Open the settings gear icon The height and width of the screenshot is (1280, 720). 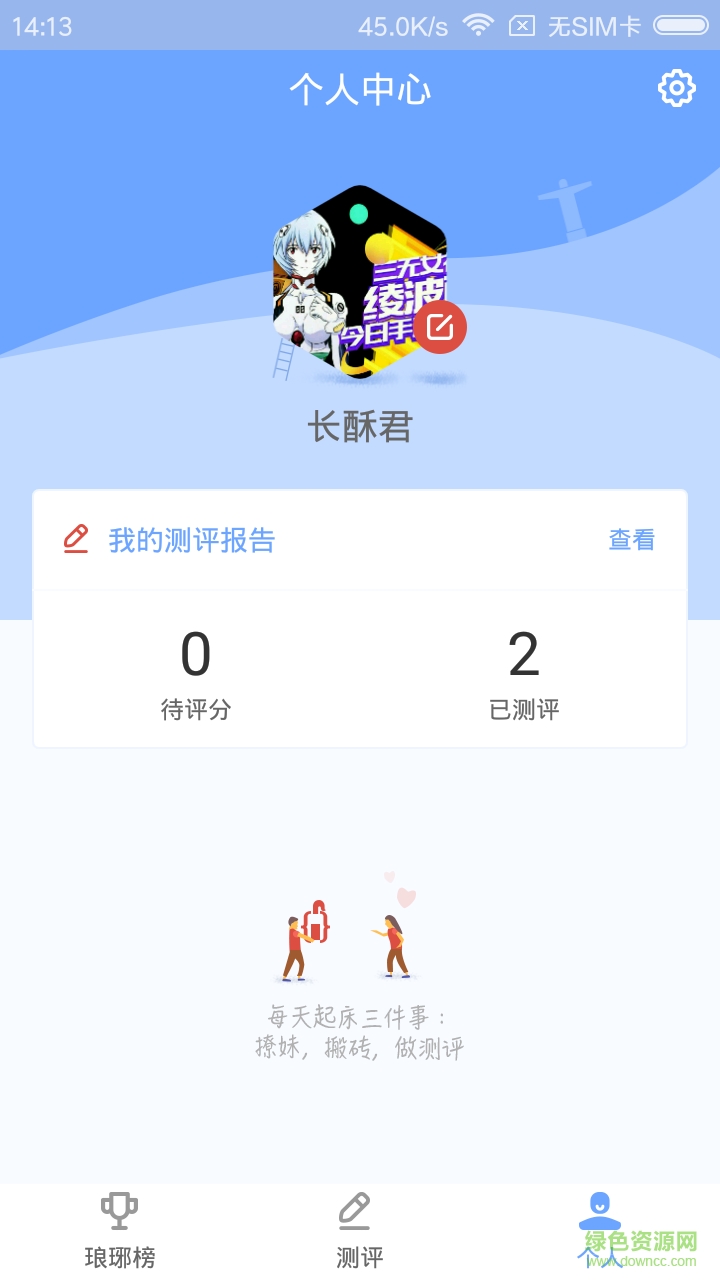tap(676, 89)
